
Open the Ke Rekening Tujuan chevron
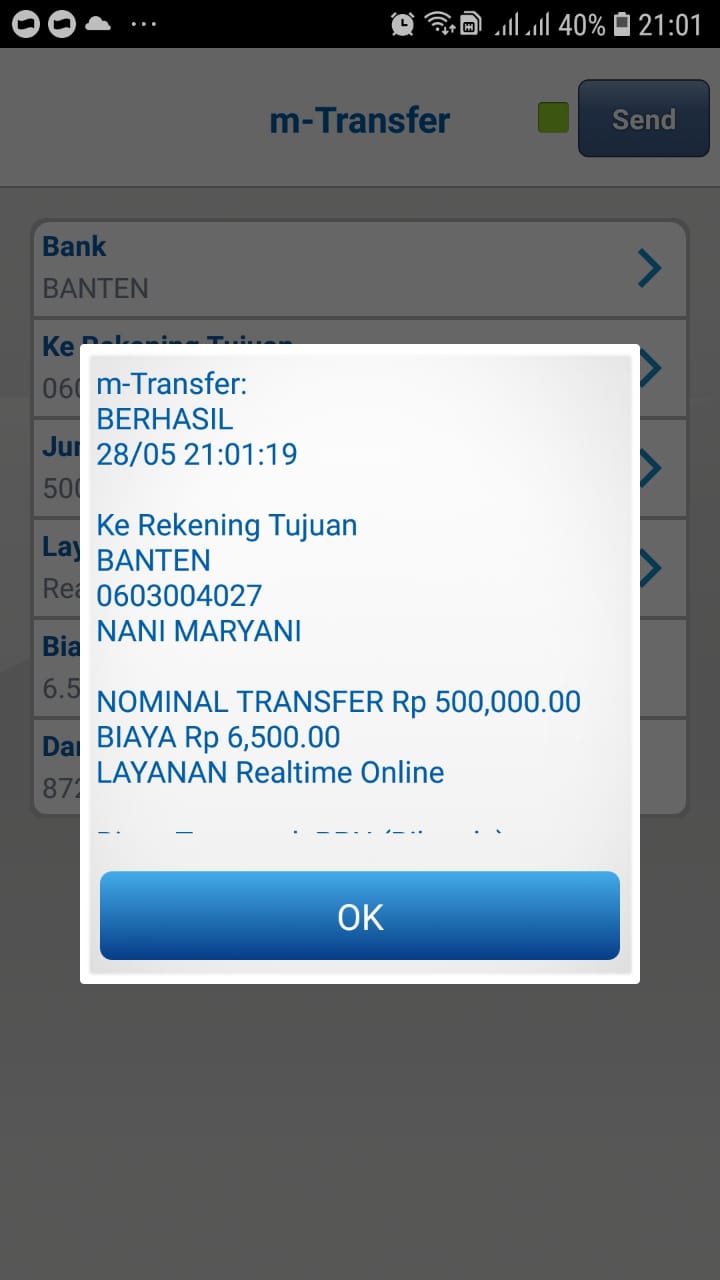(x=650, y=368)
